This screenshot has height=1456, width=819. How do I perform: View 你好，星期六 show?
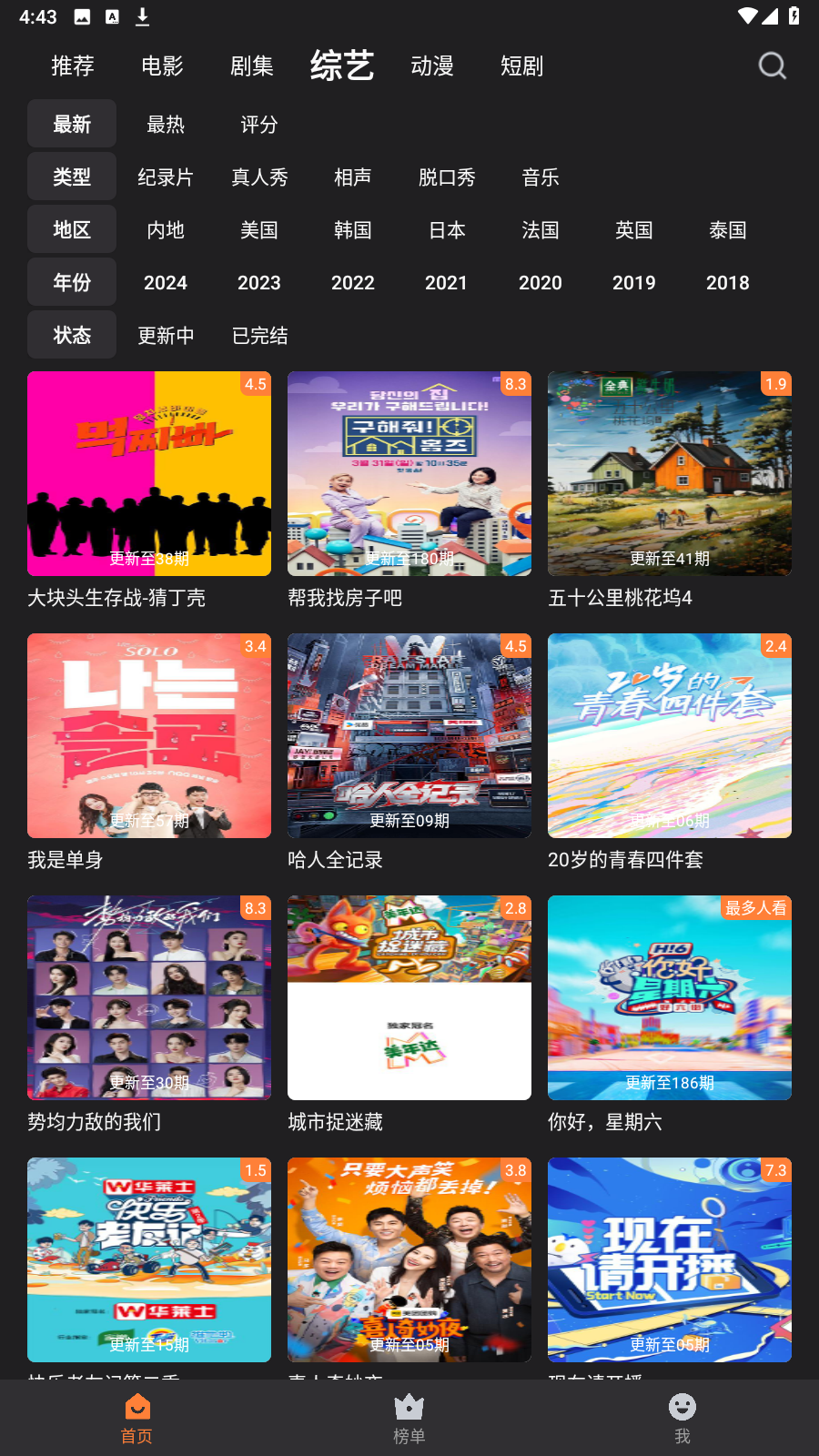670,997
